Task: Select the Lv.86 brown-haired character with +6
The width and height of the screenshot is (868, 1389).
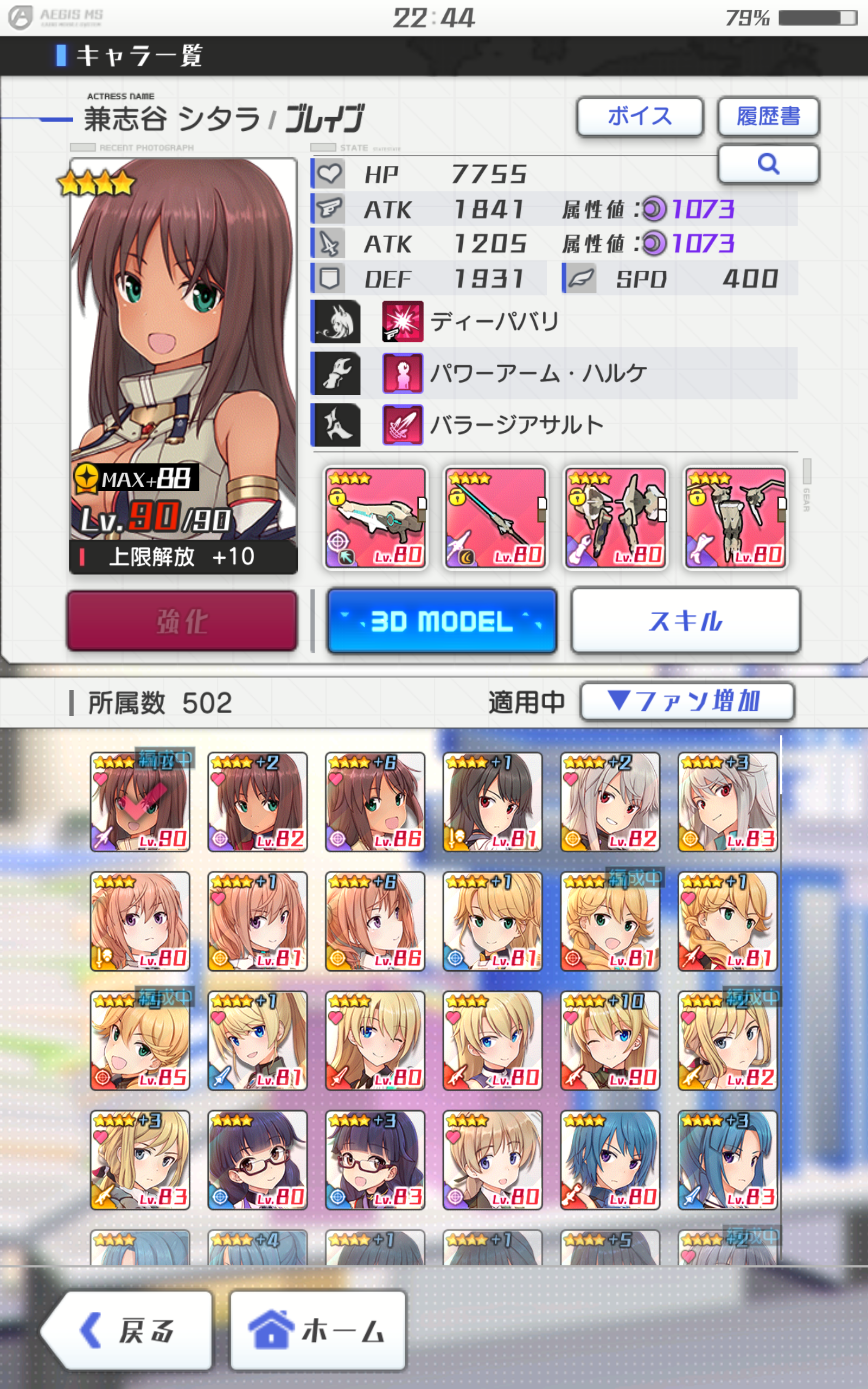Action: pos(375,802)
